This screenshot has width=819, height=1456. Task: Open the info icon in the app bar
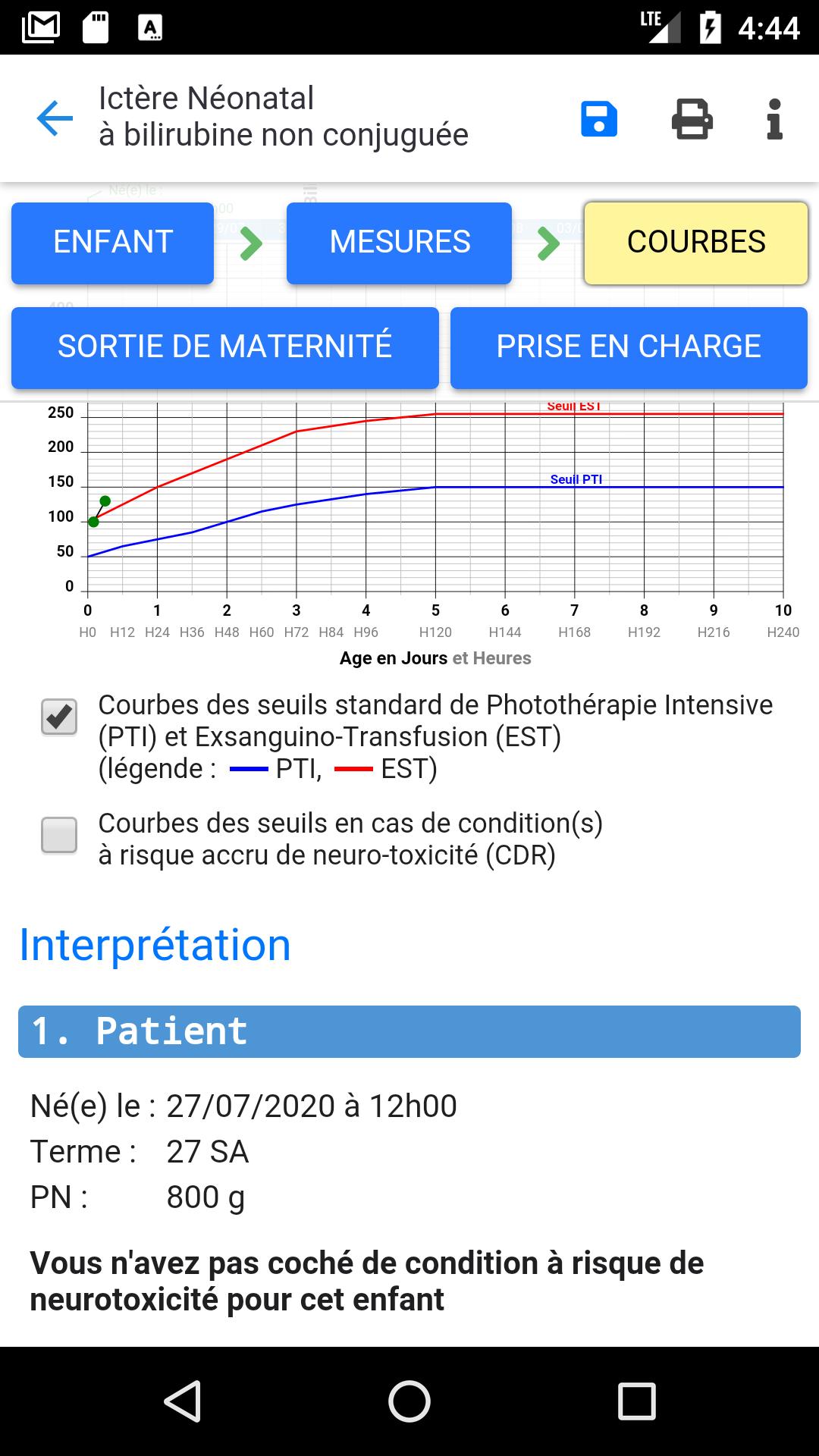[x=773, y=118]
